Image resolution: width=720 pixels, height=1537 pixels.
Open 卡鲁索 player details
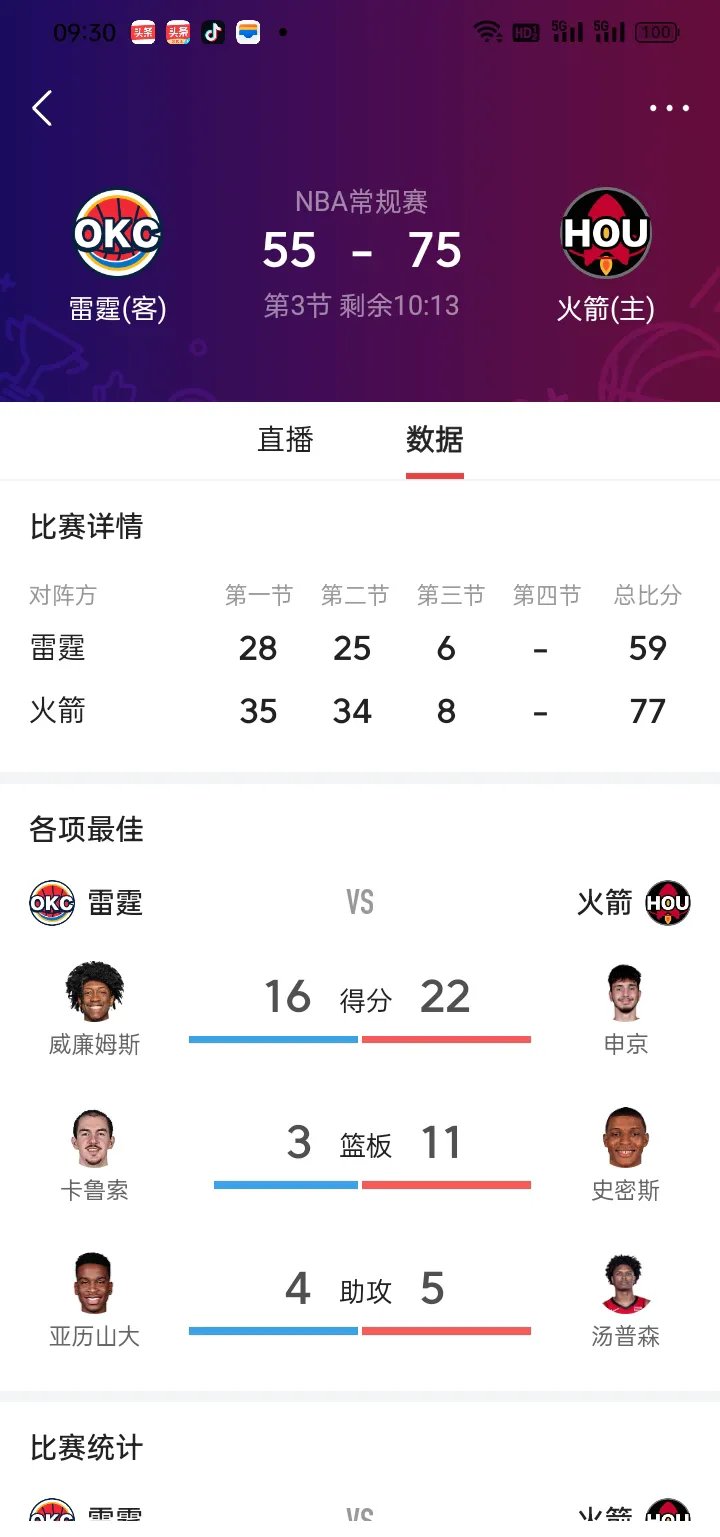coord(94,1138)
